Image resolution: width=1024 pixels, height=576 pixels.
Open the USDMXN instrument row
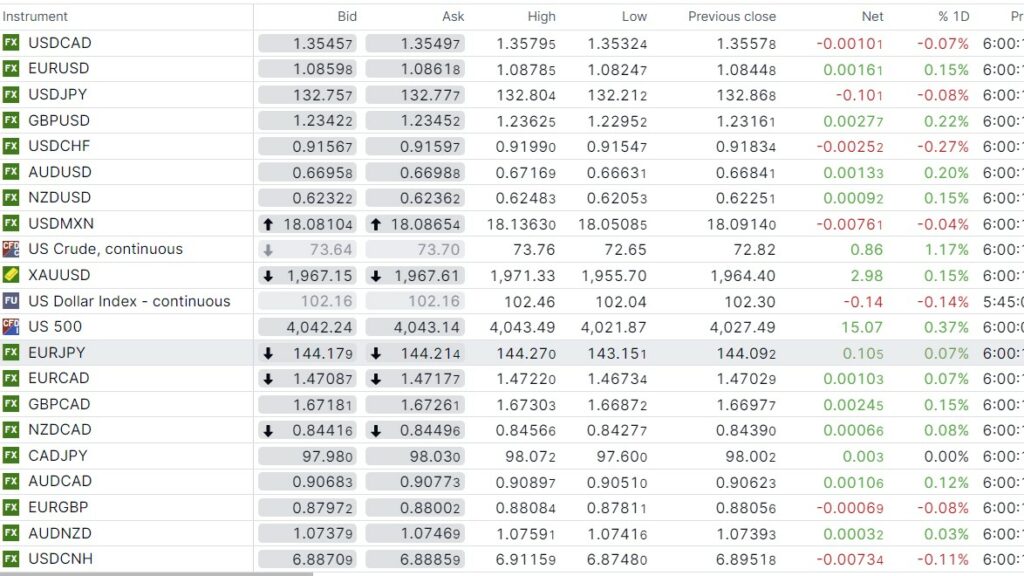click(x=60, y=223)
